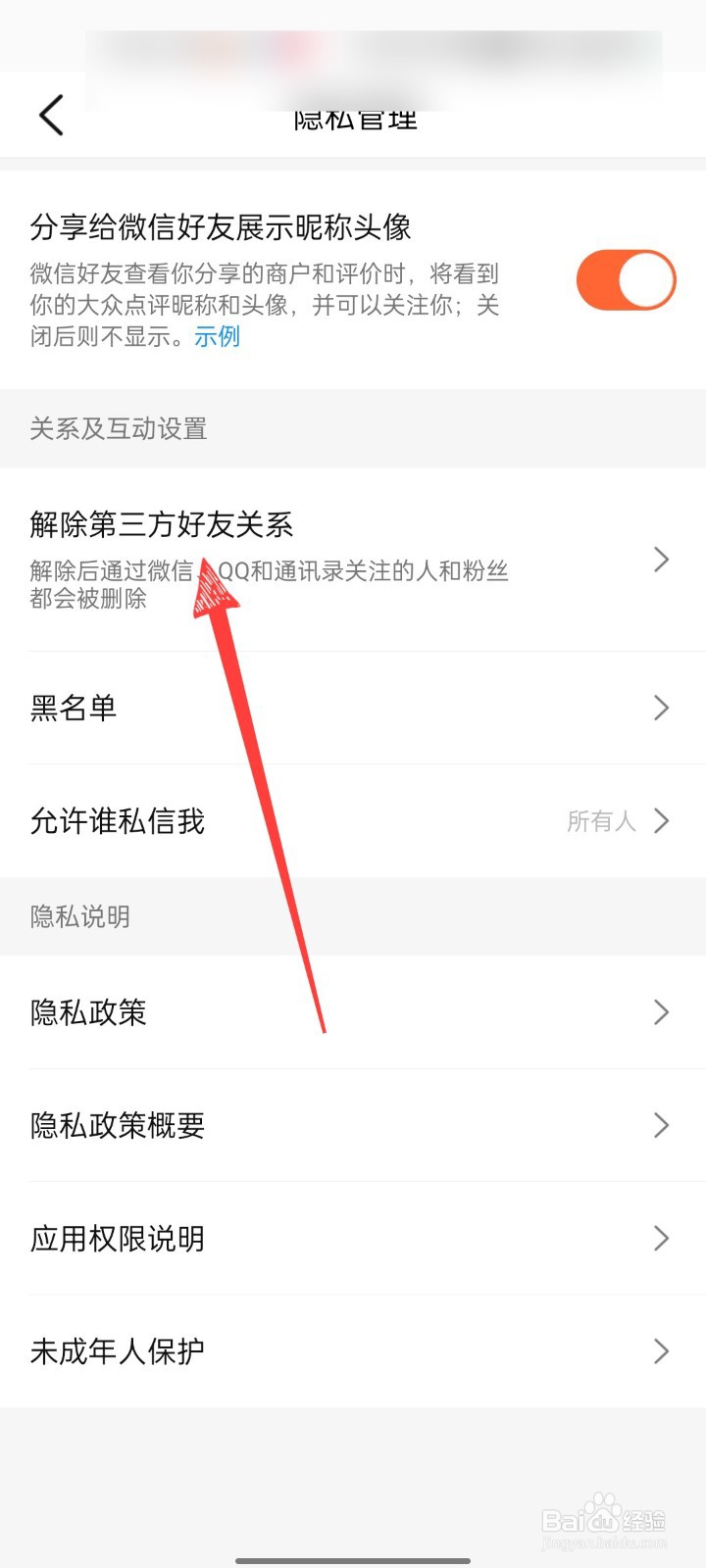Tap the chevron beside 隐私政策概要

click(x=661, y=1125)
